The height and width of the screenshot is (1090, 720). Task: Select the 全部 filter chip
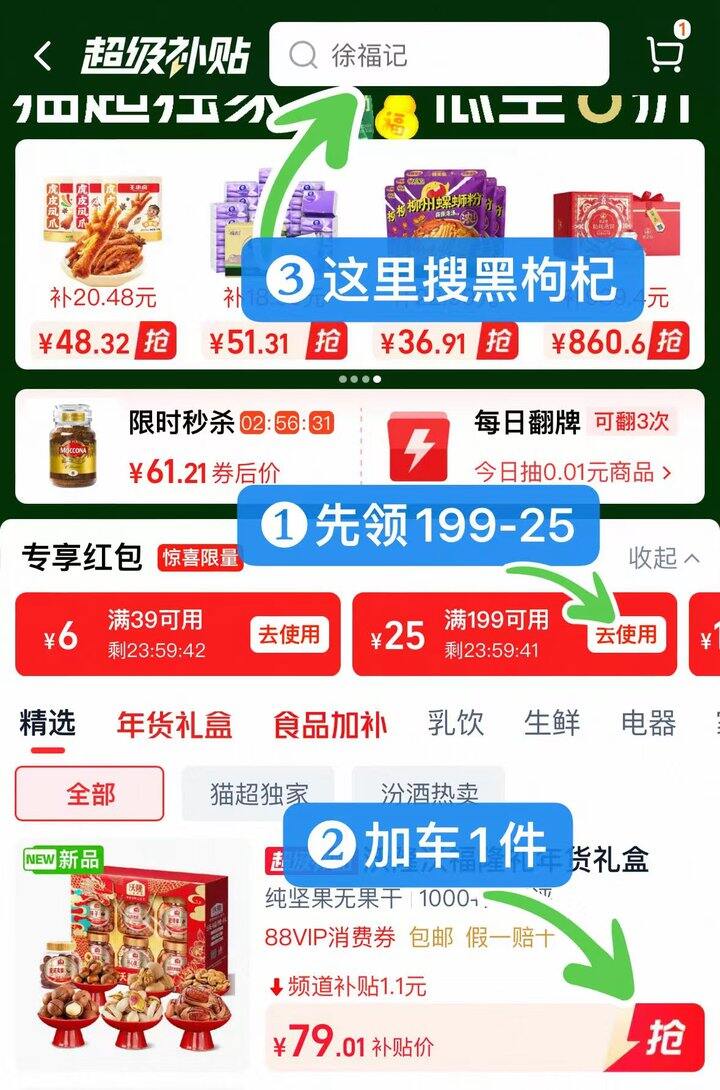click(90, 794)
